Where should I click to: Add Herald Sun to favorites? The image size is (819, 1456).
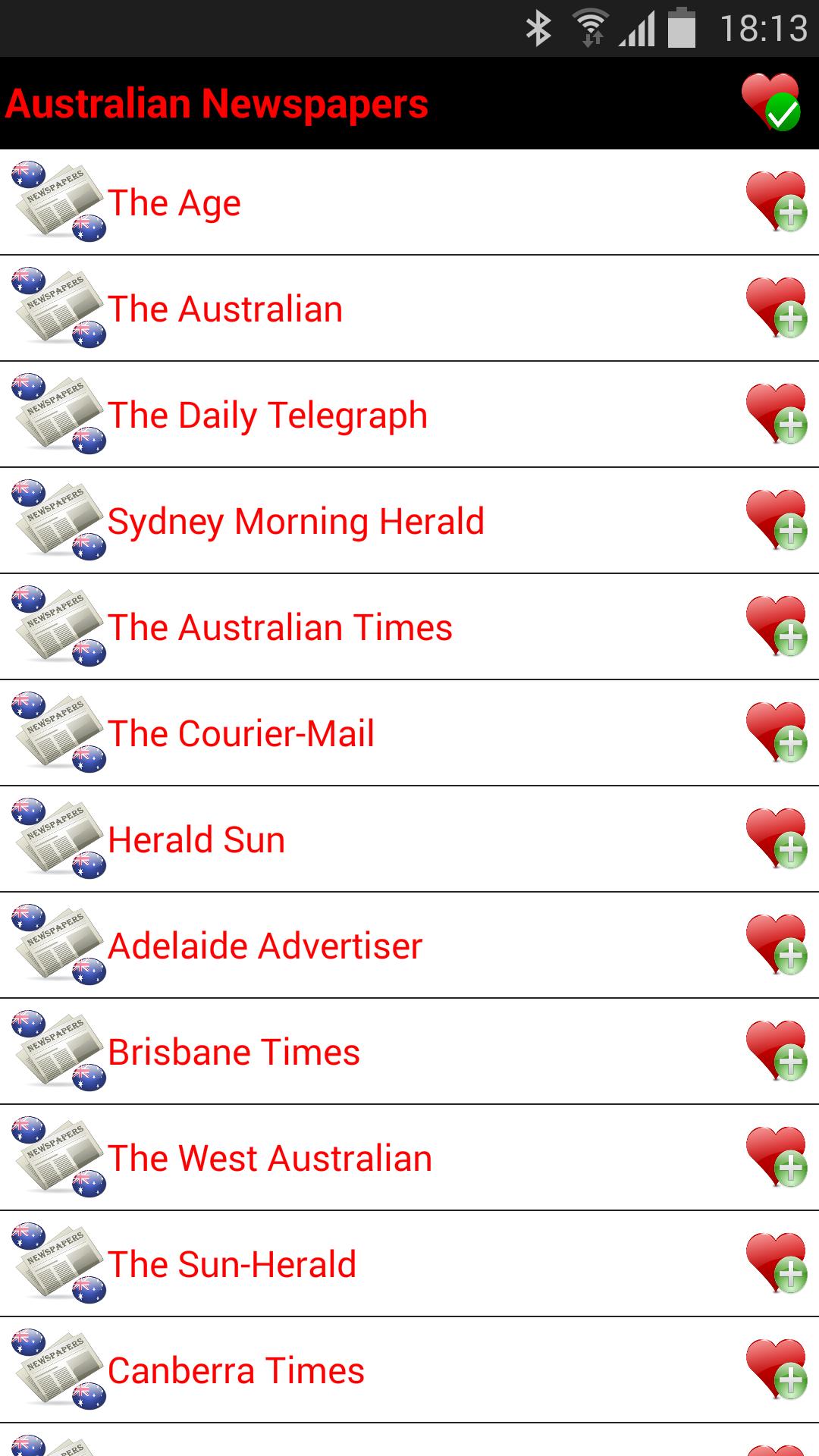(773, 838)
